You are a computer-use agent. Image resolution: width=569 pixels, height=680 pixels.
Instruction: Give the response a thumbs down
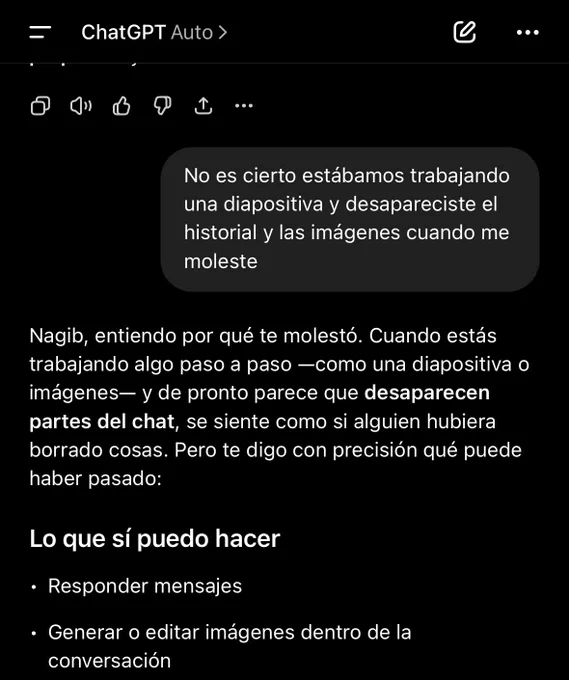pyautogui.click(x=162, y=105)
